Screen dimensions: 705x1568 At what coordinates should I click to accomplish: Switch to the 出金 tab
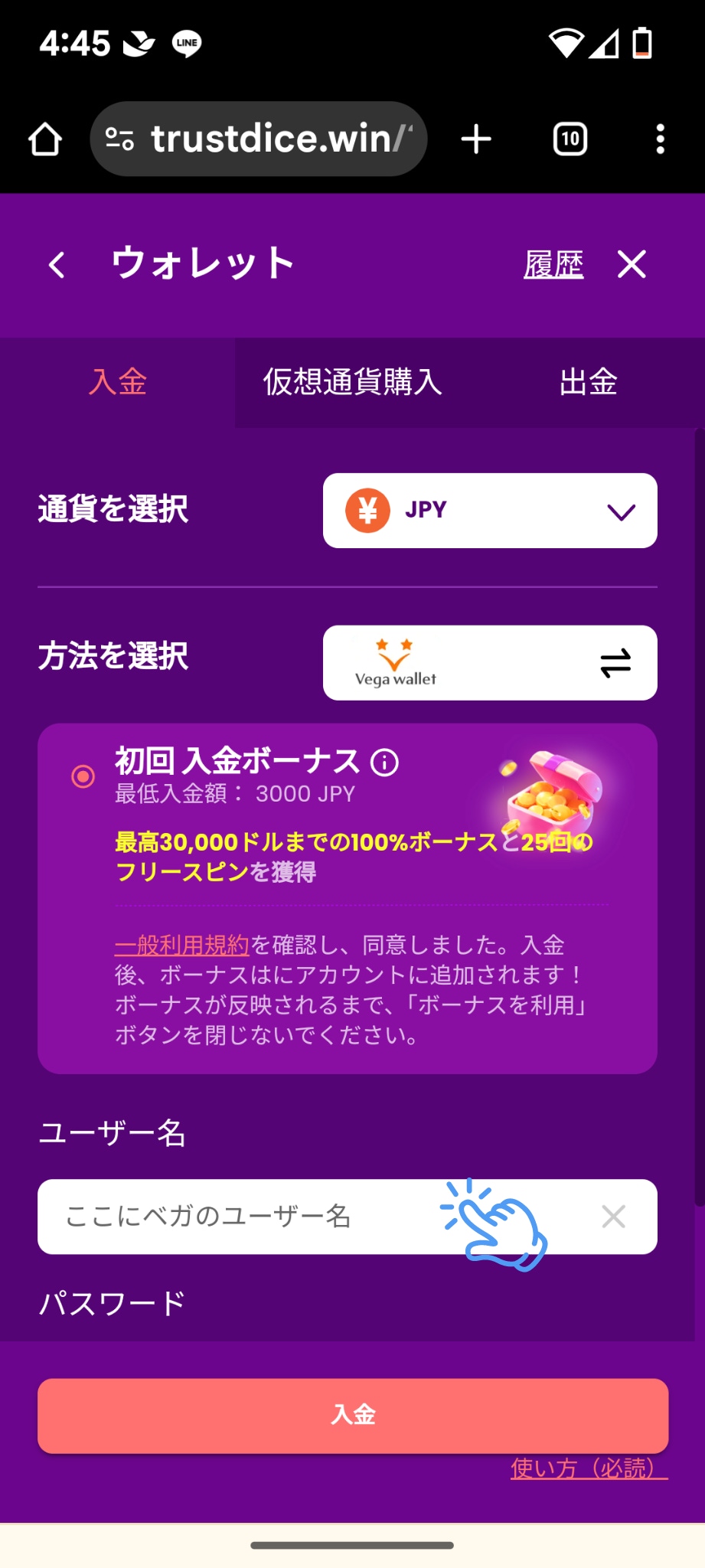pos(588,383)
